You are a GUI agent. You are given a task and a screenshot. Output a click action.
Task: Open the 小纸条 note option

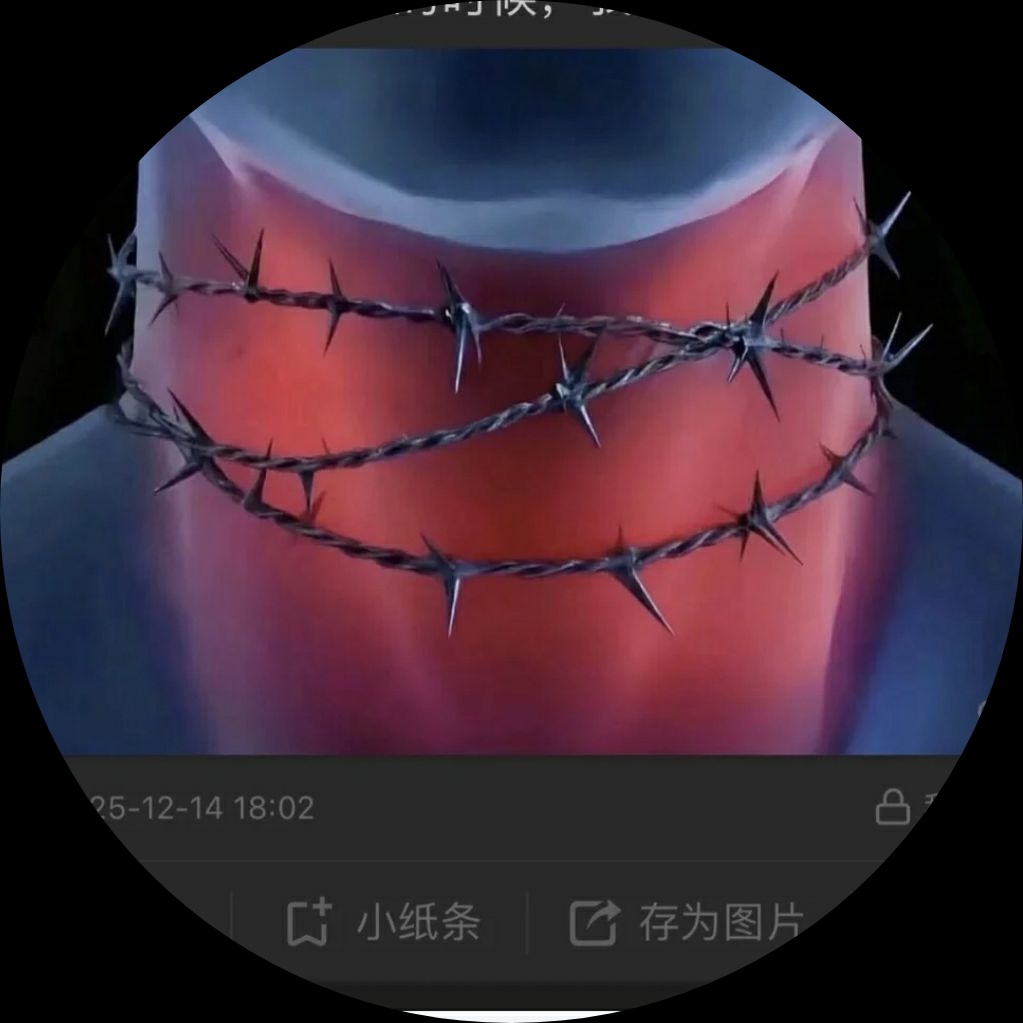384,922
